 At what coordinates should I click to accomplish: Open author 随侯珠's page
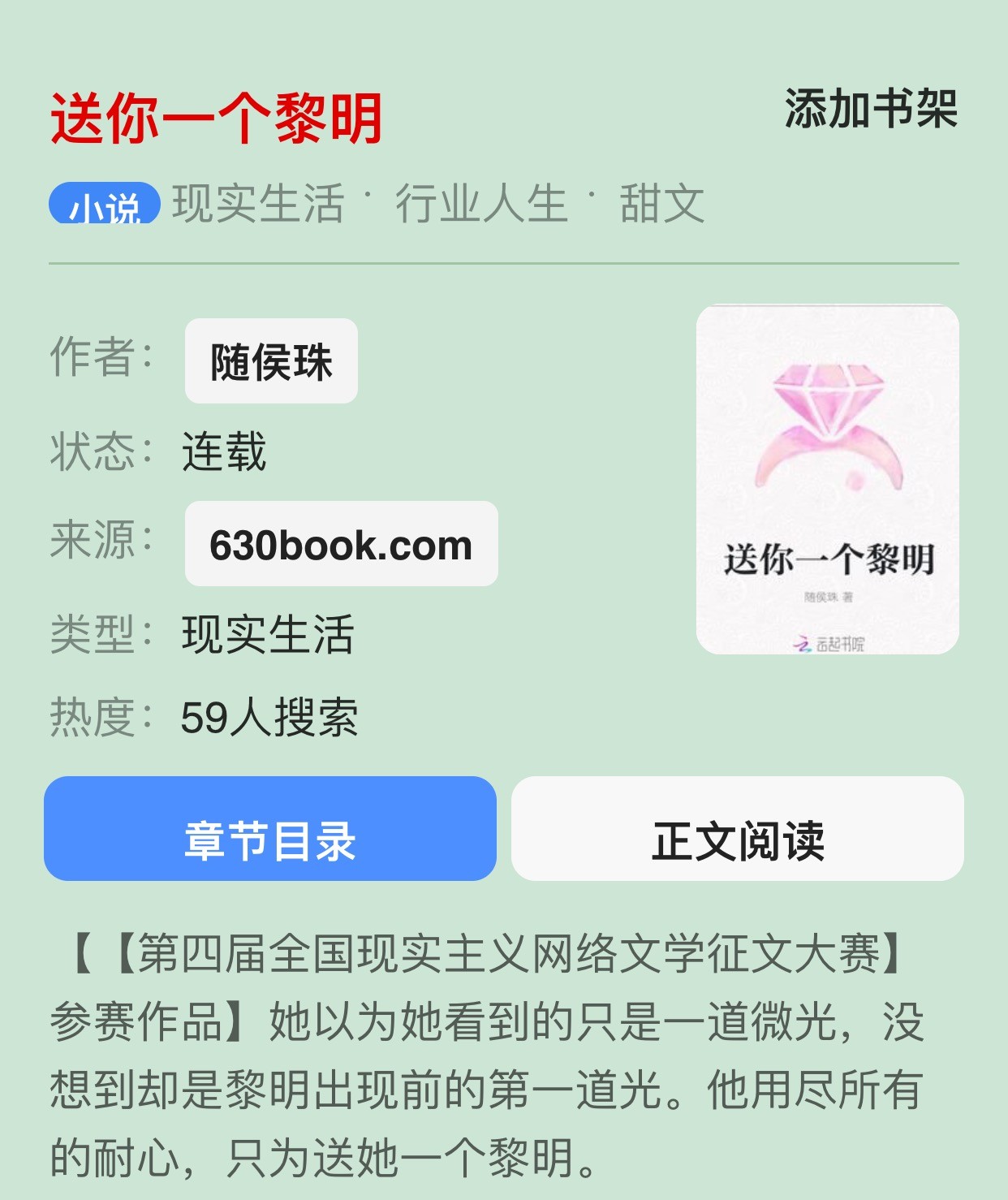pyautogui.click(x=271, y=361)
